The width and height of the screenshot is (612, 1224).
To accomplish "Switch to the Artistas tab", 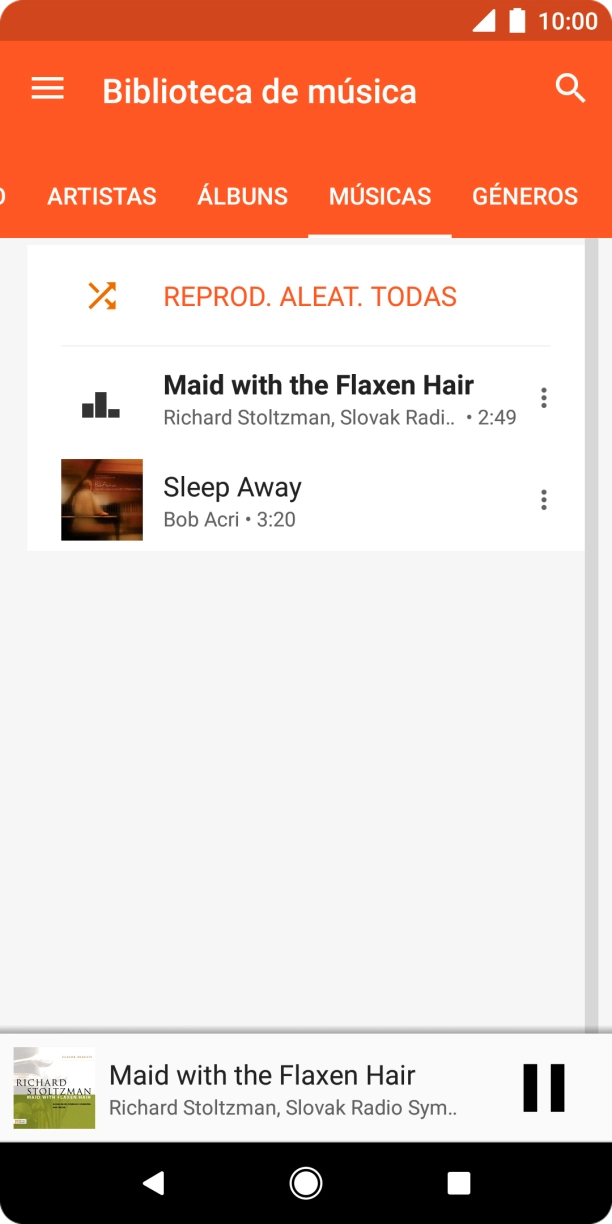I will coord(102,196).
